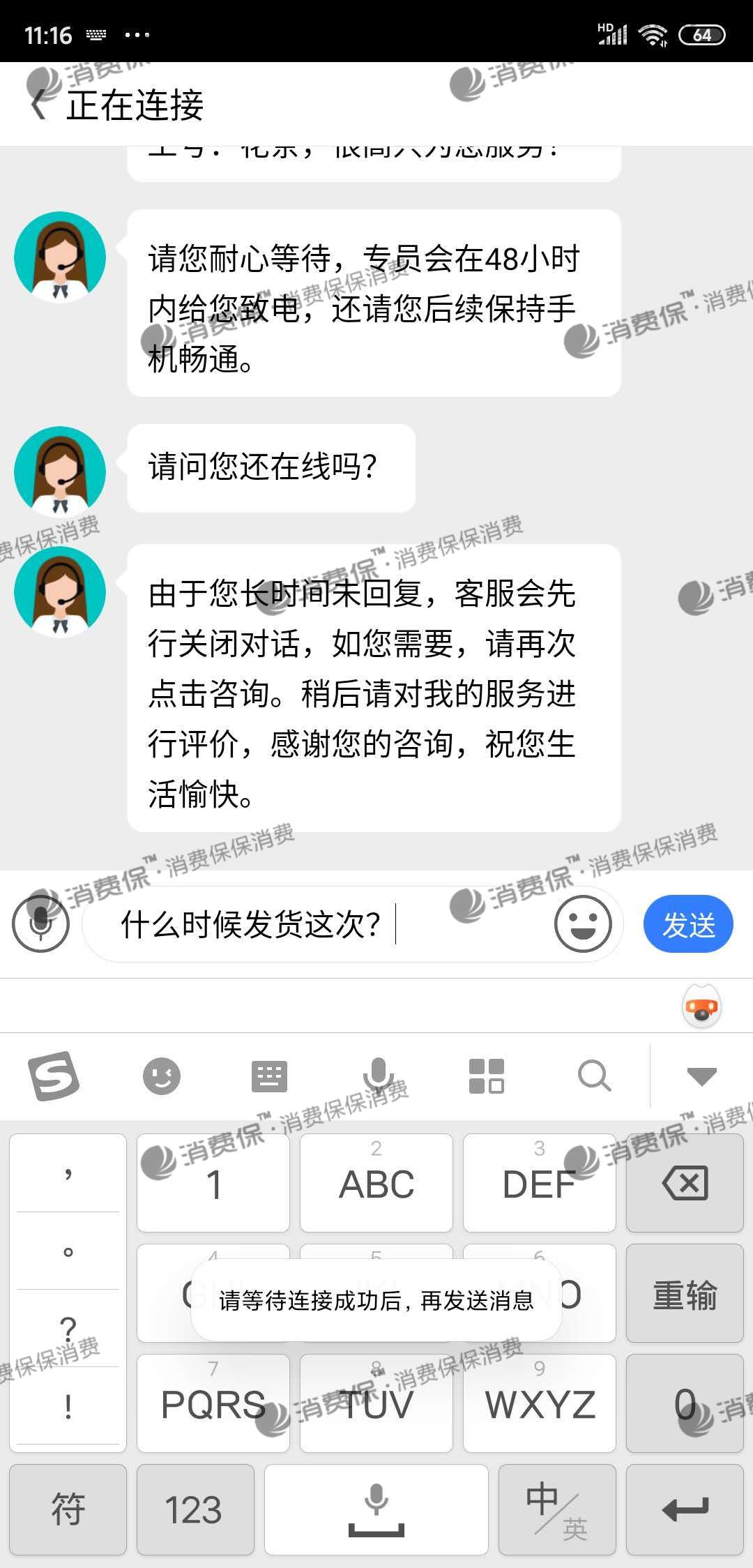This screenshot has width=753, height=1568.
Task: Start voice typing from keyboard toolbar
Action: [x=377, y=1076]
